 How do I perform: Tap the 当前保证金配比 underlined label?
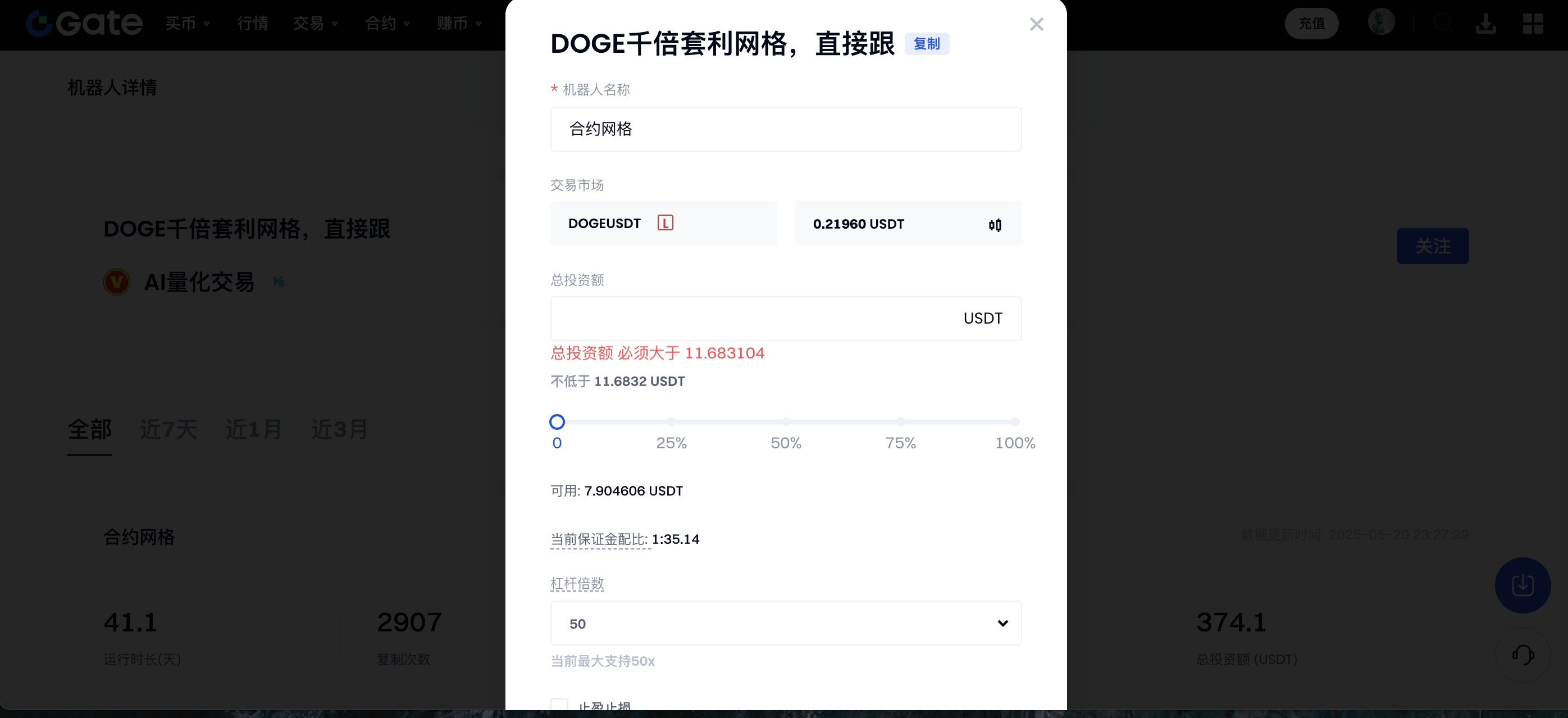[599, 539]
